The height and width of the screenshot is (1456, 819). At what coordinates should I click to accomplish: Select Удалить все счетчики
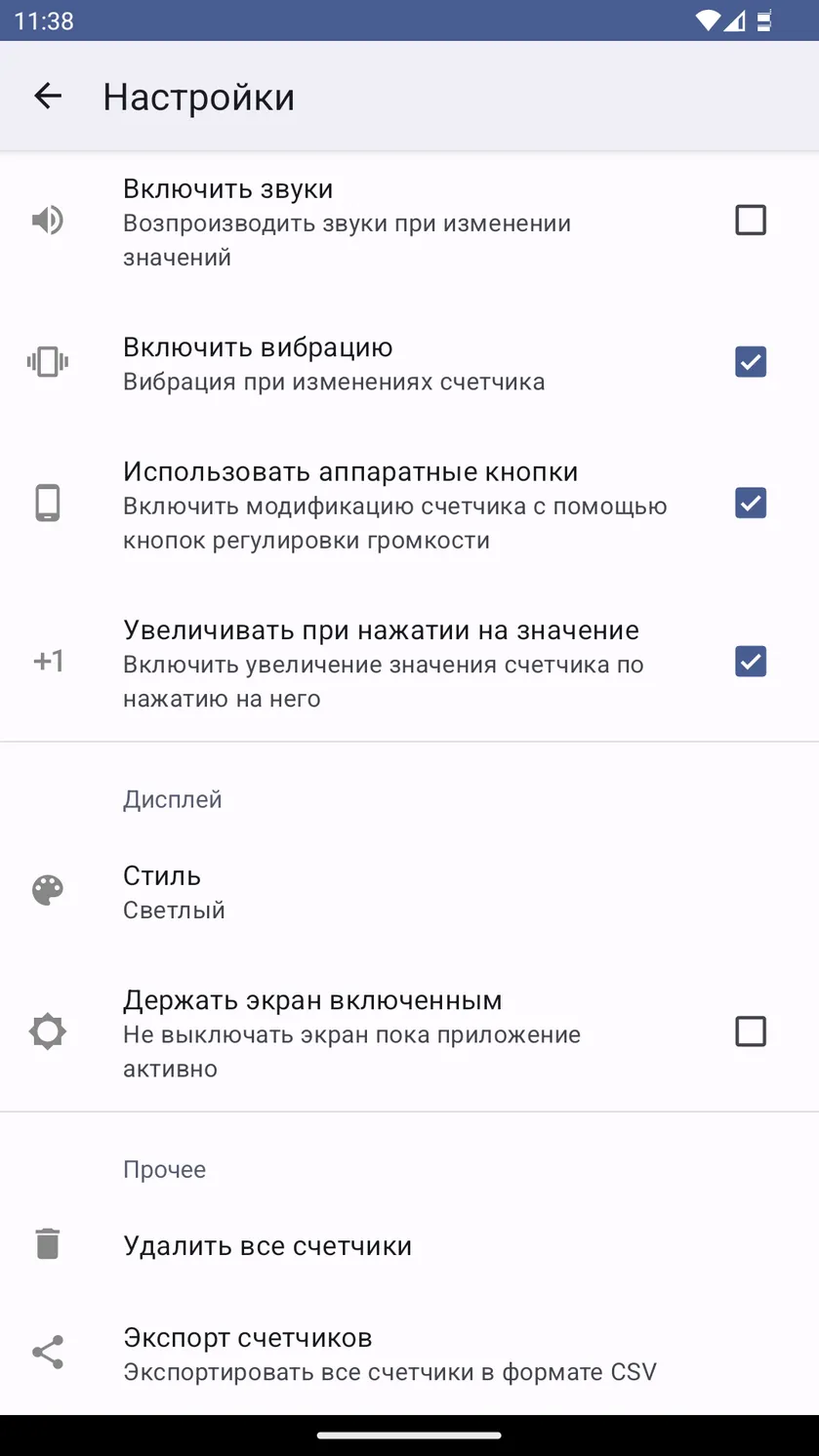click(409, 1245)
